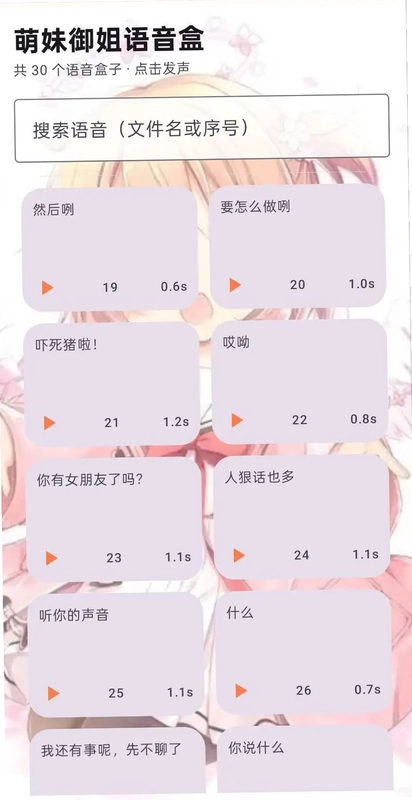Play the 你有女朋友了吗? clip
The height and width of the screenshot is (800, 412).
coord(52,558)
